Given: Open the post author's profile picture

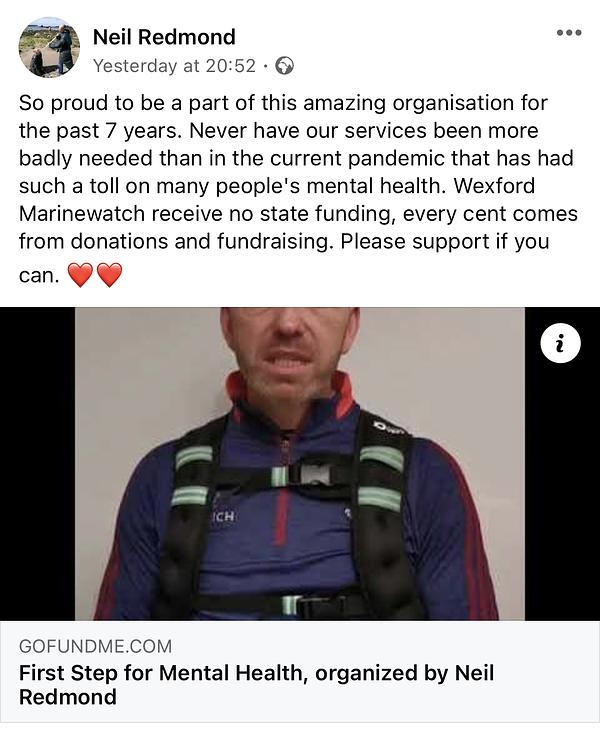Looking at the screenshot, I should click(48, 47).
